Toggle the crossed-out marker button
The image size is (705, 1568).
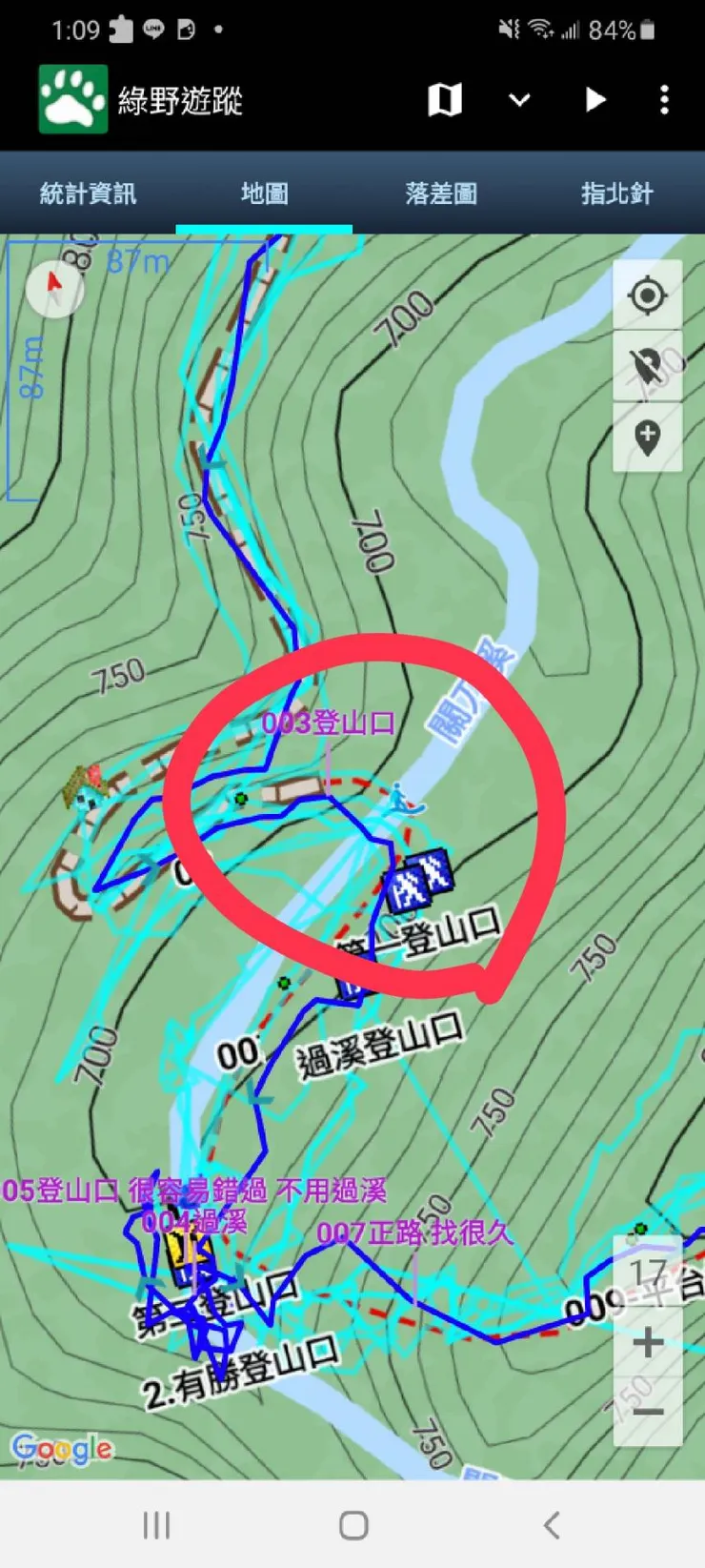coord(648,366)
